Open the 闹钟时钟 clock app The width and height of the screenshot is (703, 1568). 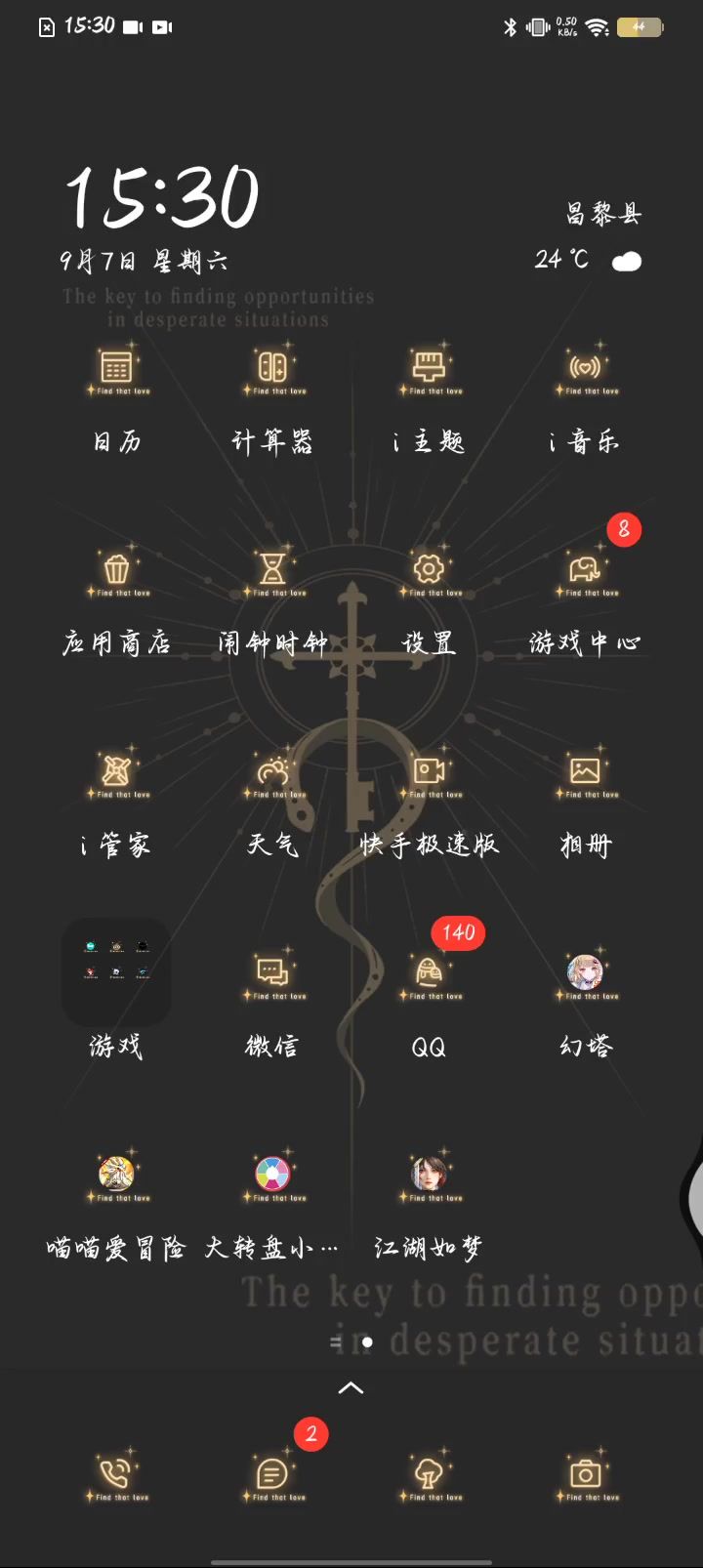[272, 570]
